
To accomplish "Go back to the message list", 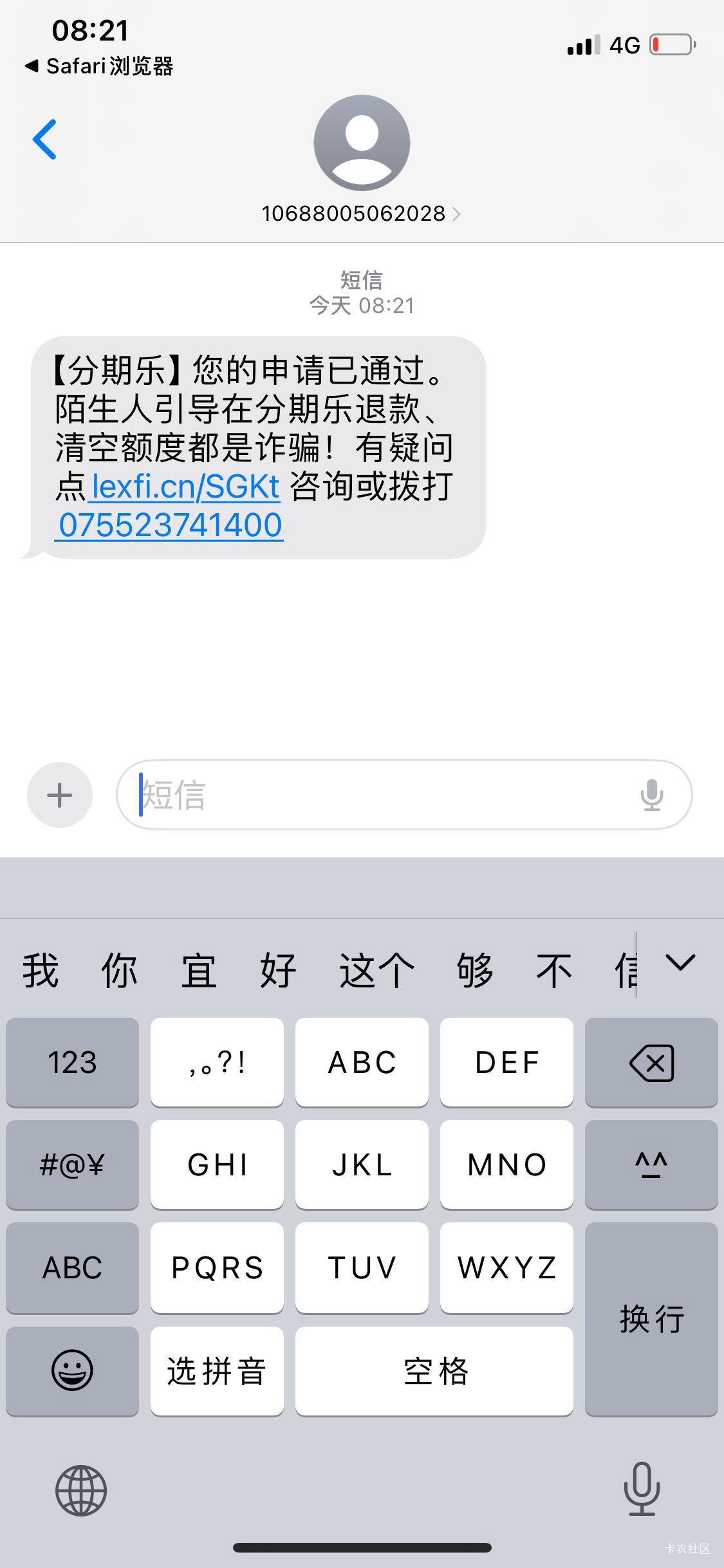I will (44, 139).
